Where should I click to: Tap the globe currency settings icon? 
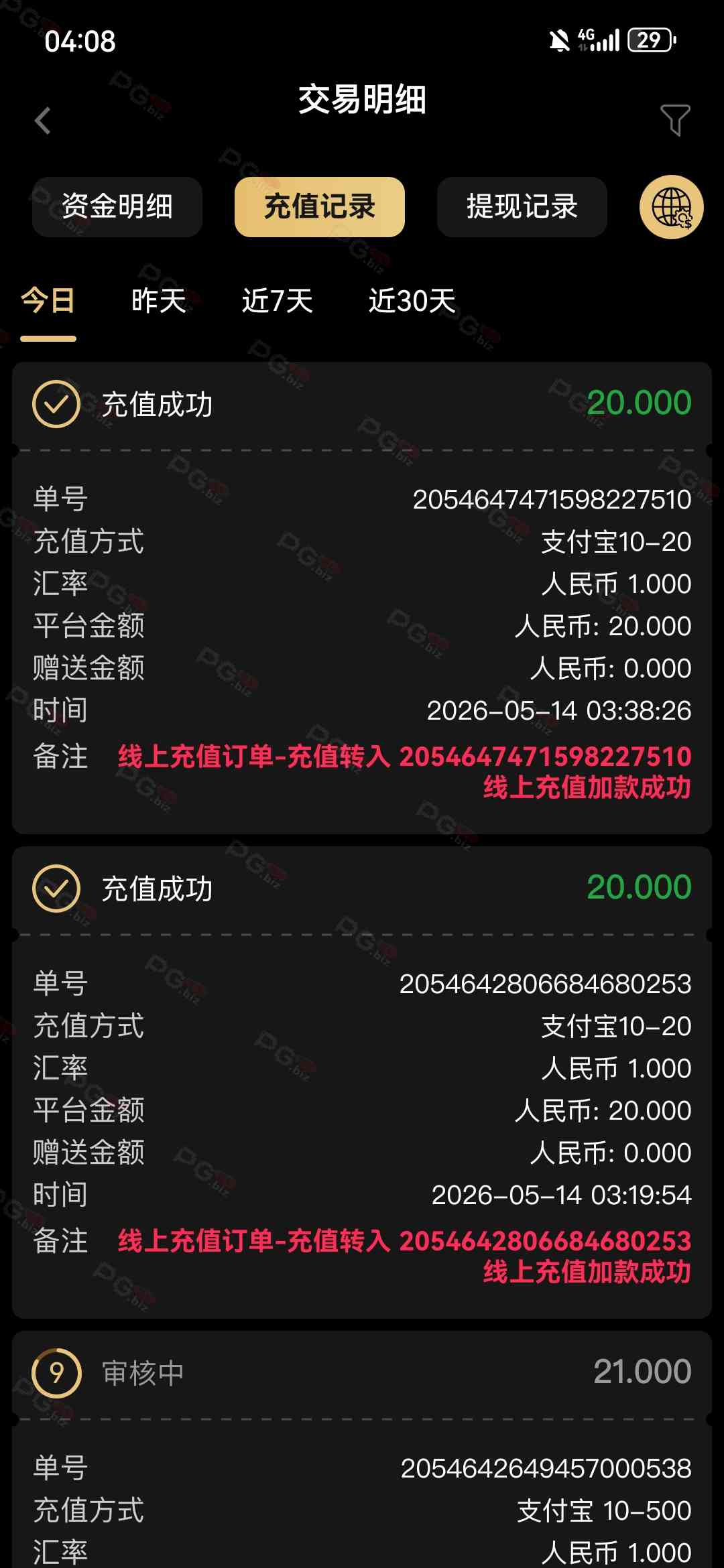click(x=672, y=208)
